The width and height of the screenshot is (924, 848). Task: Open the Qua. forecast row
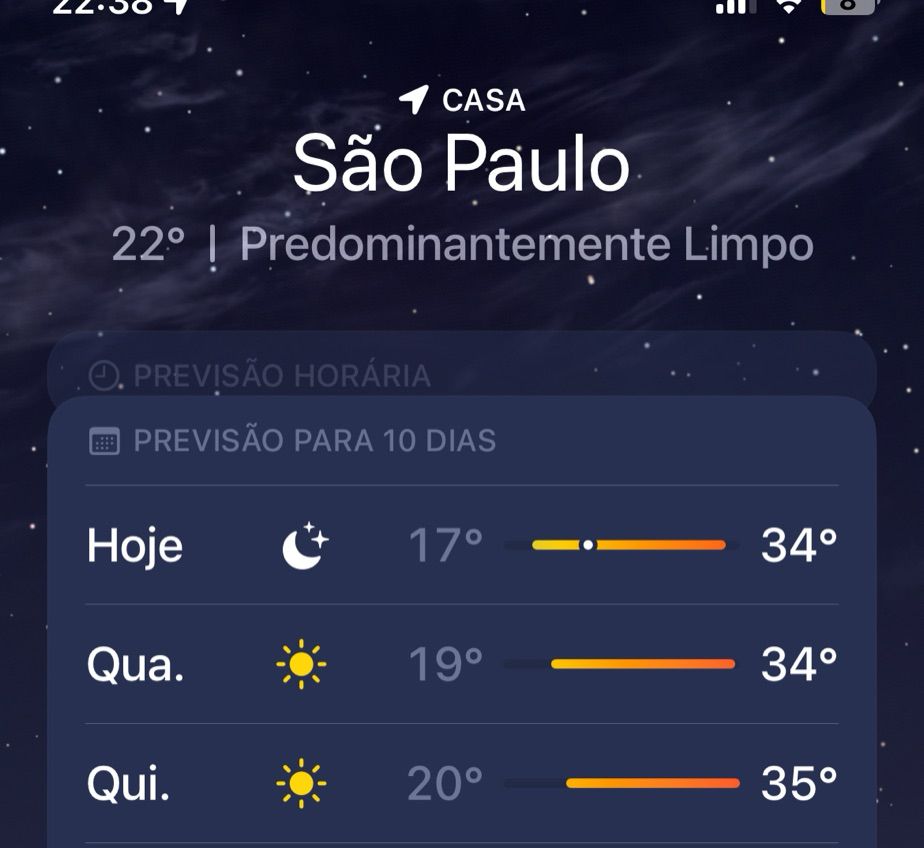461,664
